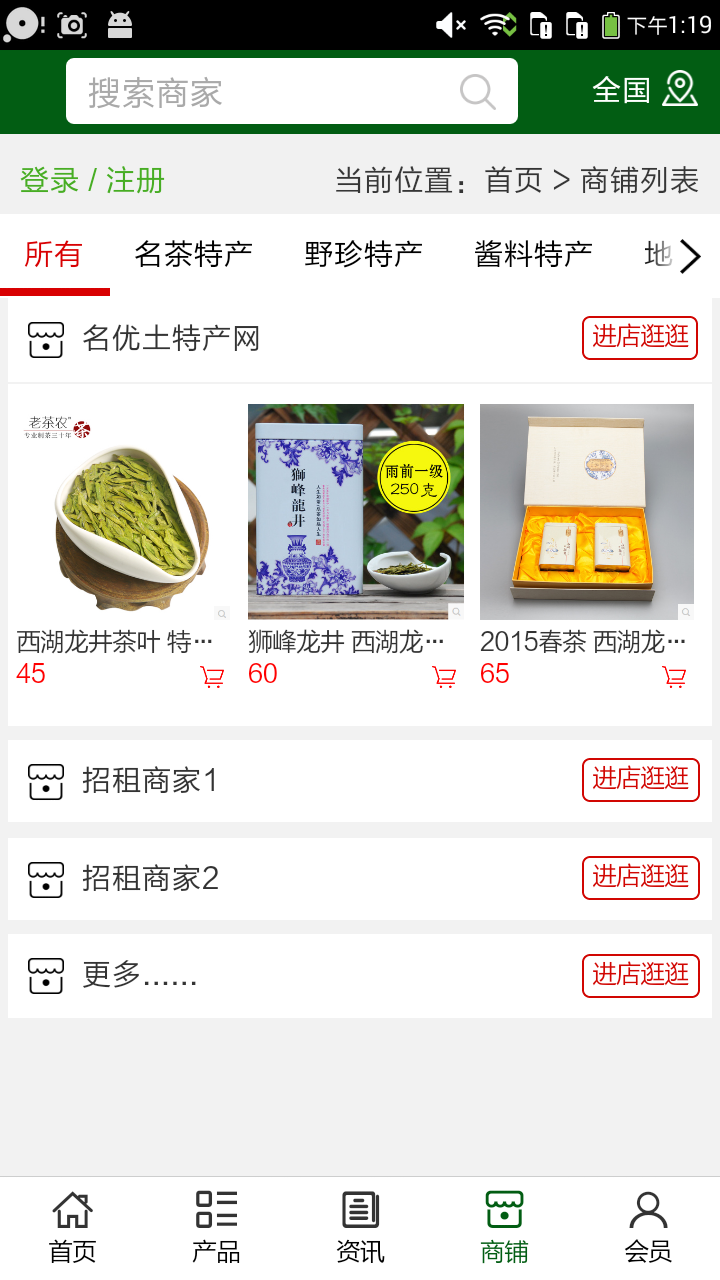Select the 酱料特产 category tab
This screenshot has width=720, height=1280.
pos(533,254)
